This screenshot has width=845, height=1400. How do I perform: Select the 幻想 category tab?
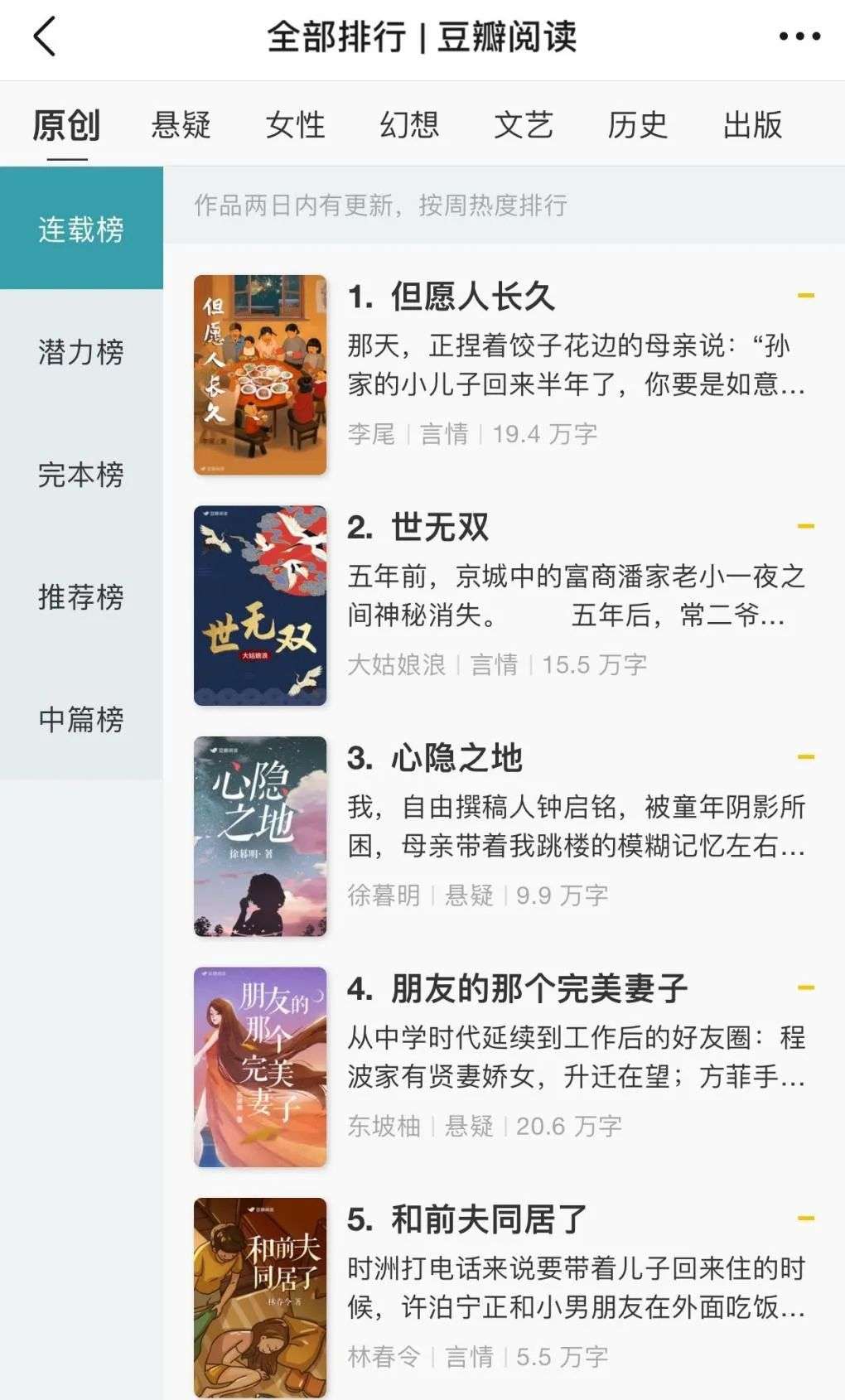[x=409, y=125]
